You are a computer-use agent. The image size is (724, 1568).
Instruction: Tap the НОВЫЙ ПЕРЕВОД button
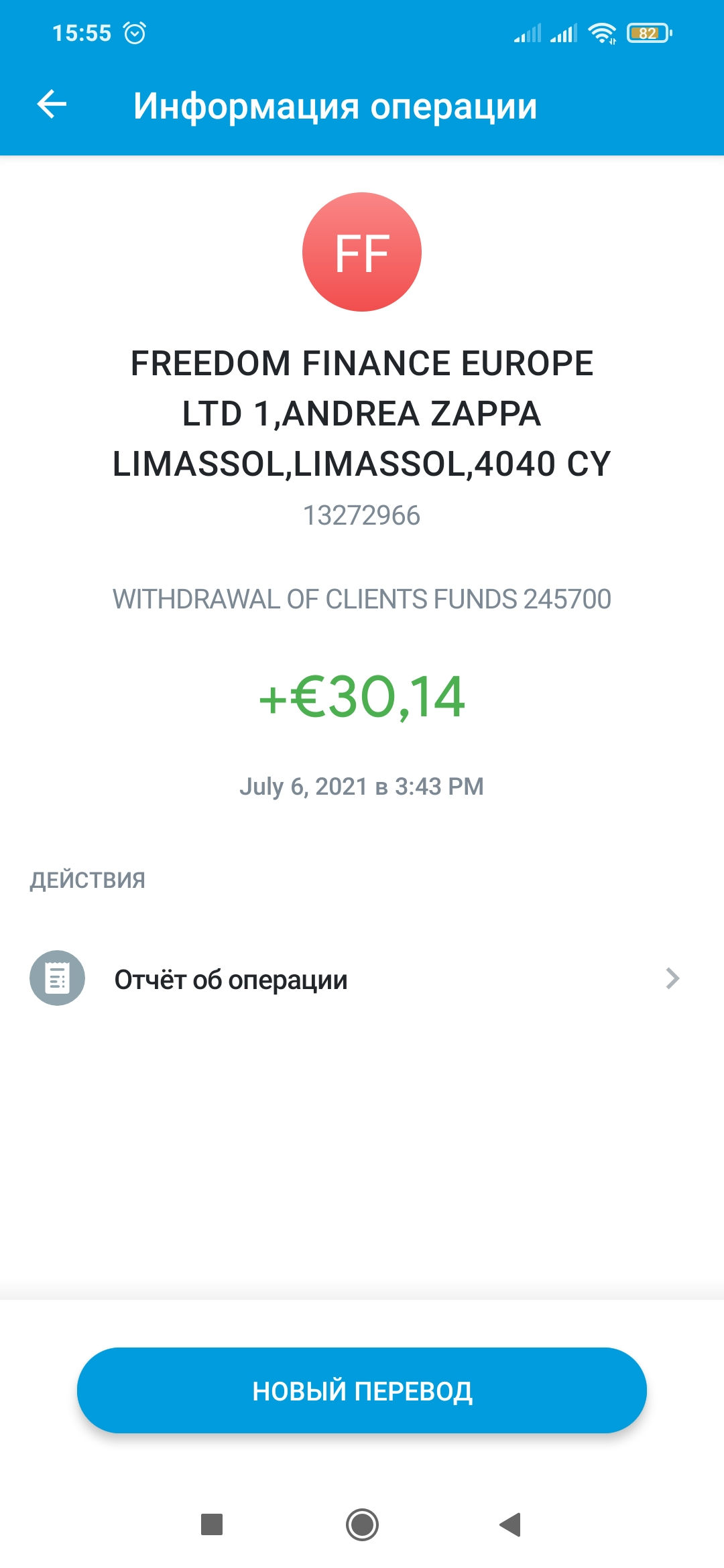pyautogui.click(x=362, y=1390)
